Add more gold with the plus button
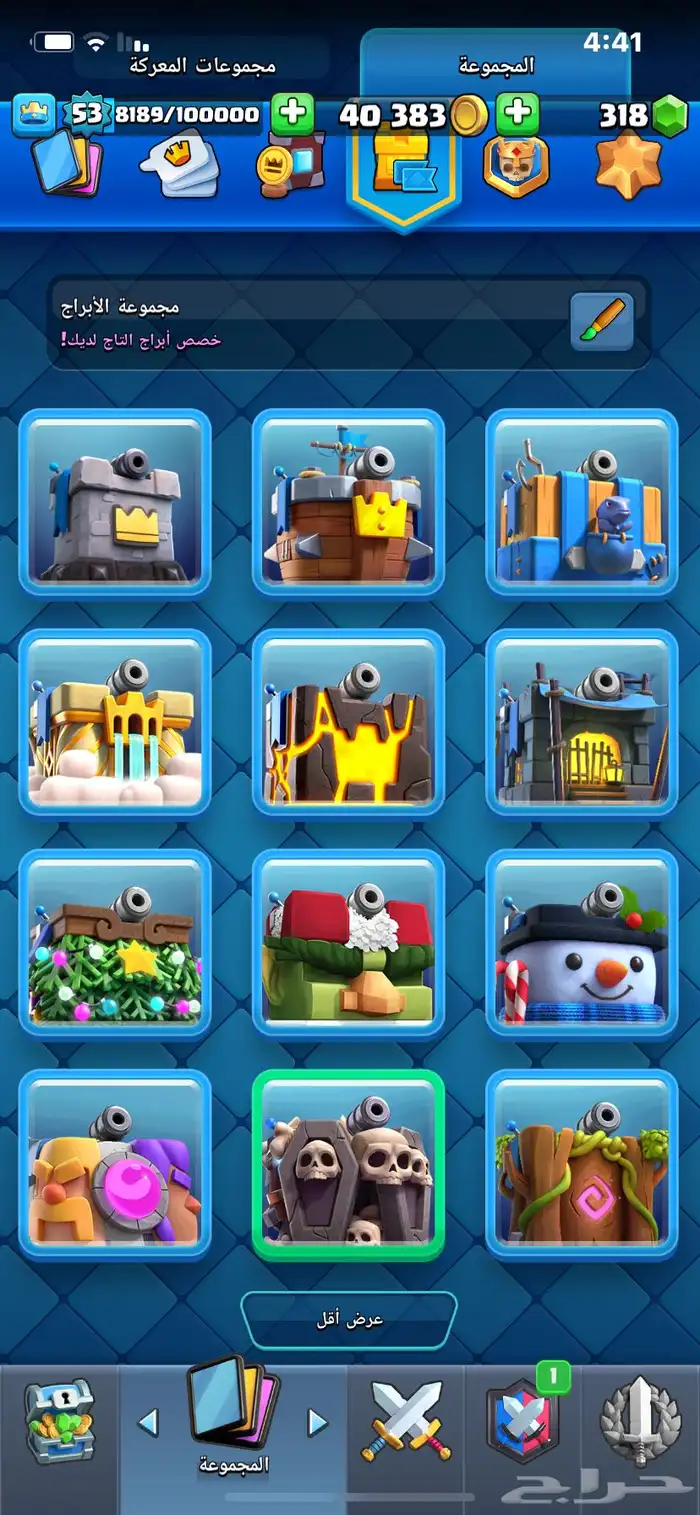The image size is (700, 1515). click(x=518, y=114)
